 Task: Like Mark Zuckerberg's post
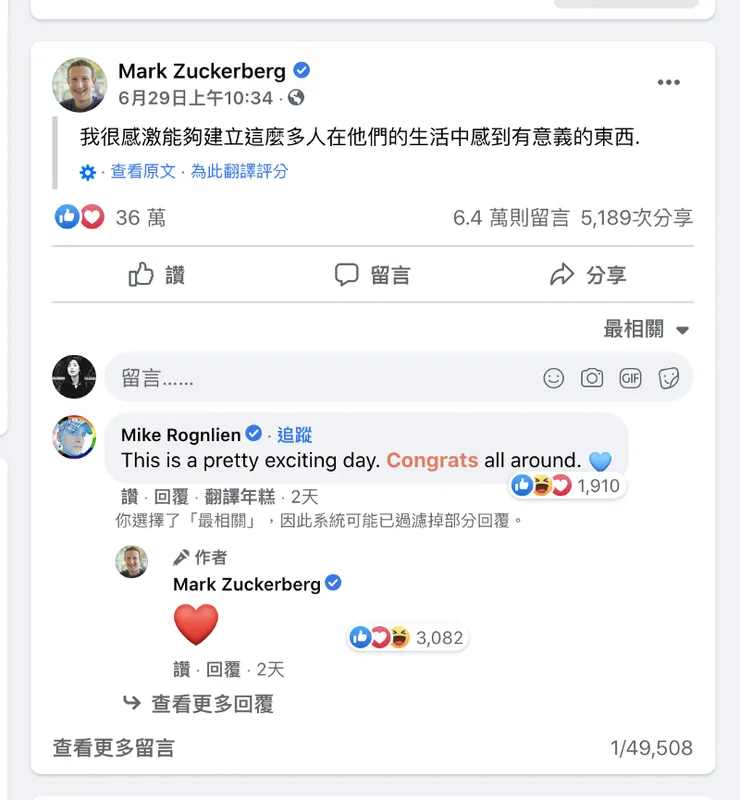point(157,275)
